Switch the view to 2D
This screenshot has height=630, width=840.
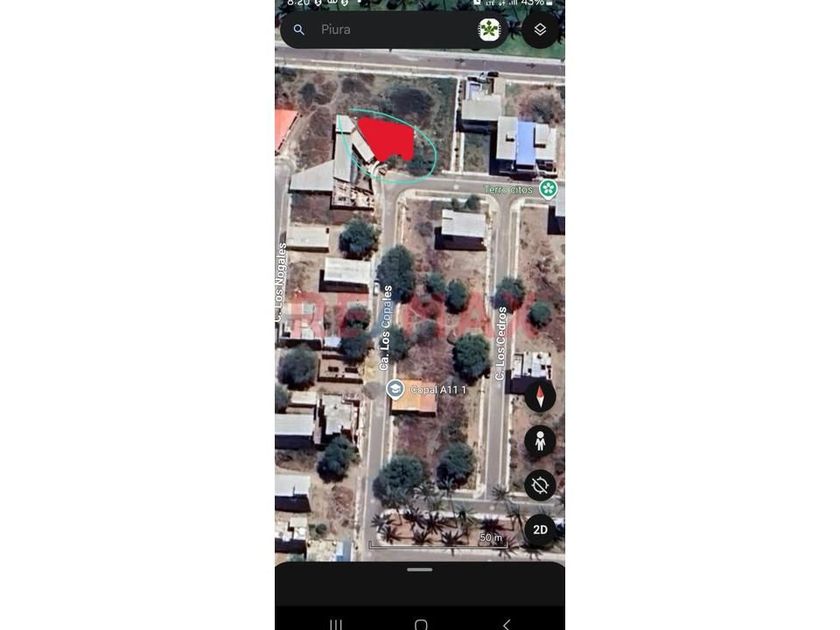point(540,530)
